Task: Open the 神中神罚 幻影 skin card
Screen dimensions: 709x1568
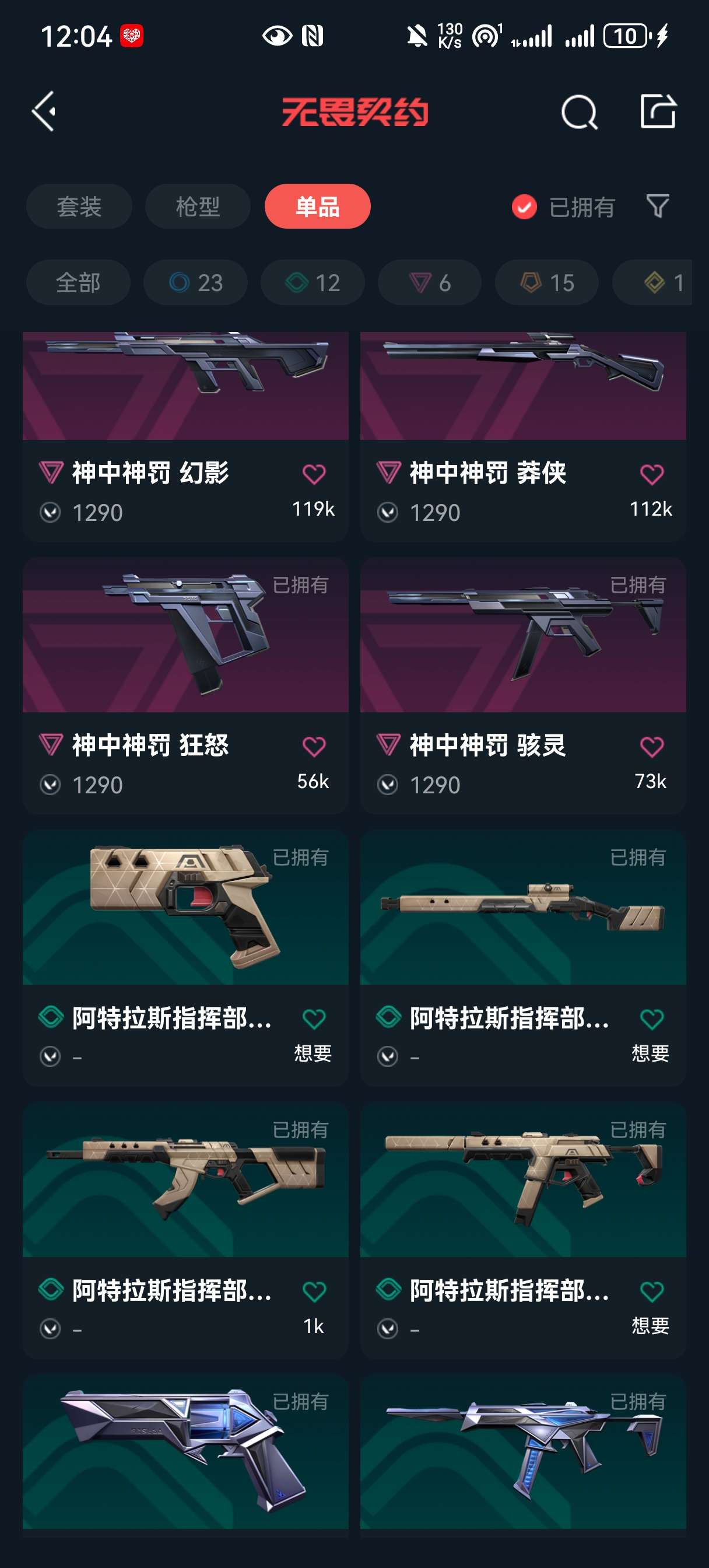Action: coord(185,426)
